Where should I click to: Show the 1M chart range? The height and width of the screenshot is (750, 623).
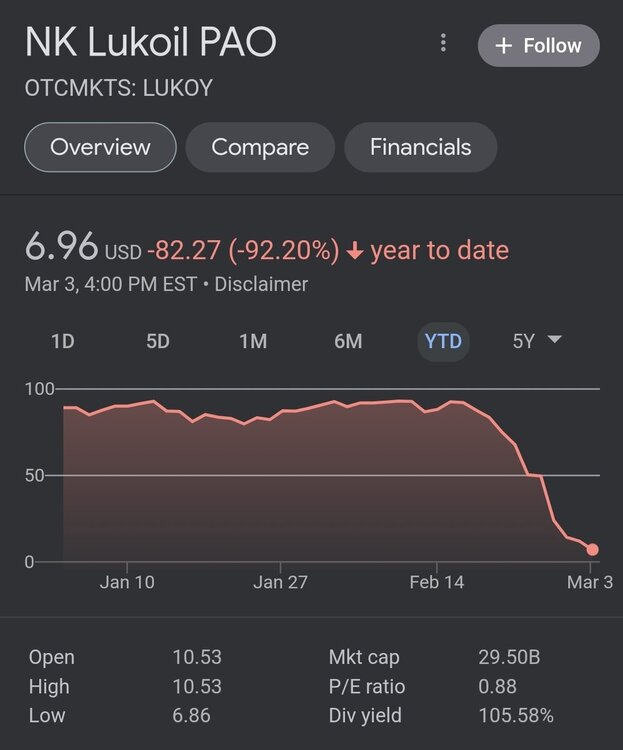253,341
